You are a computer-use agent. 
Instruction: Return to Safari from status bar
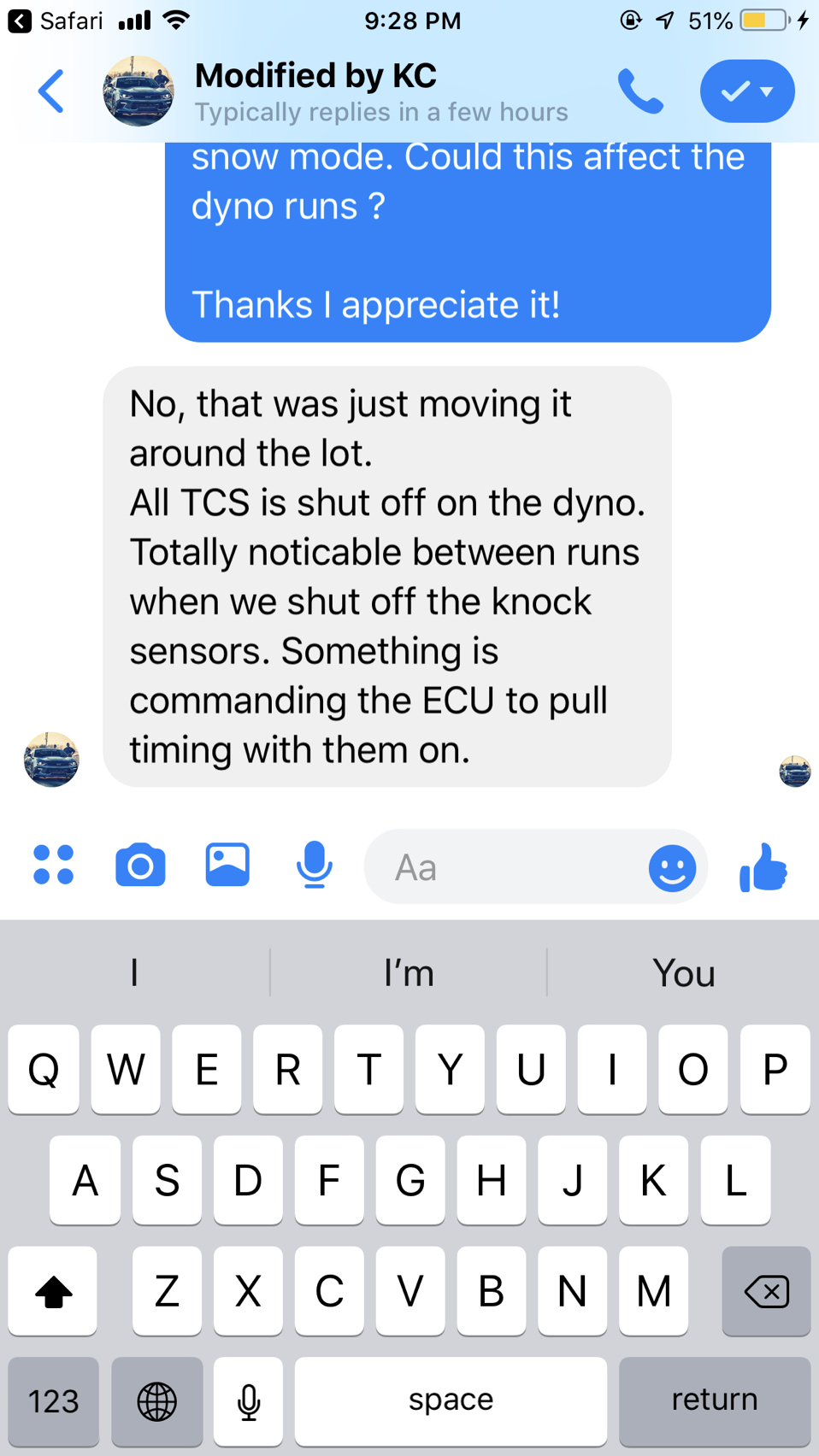coord(56,21)
